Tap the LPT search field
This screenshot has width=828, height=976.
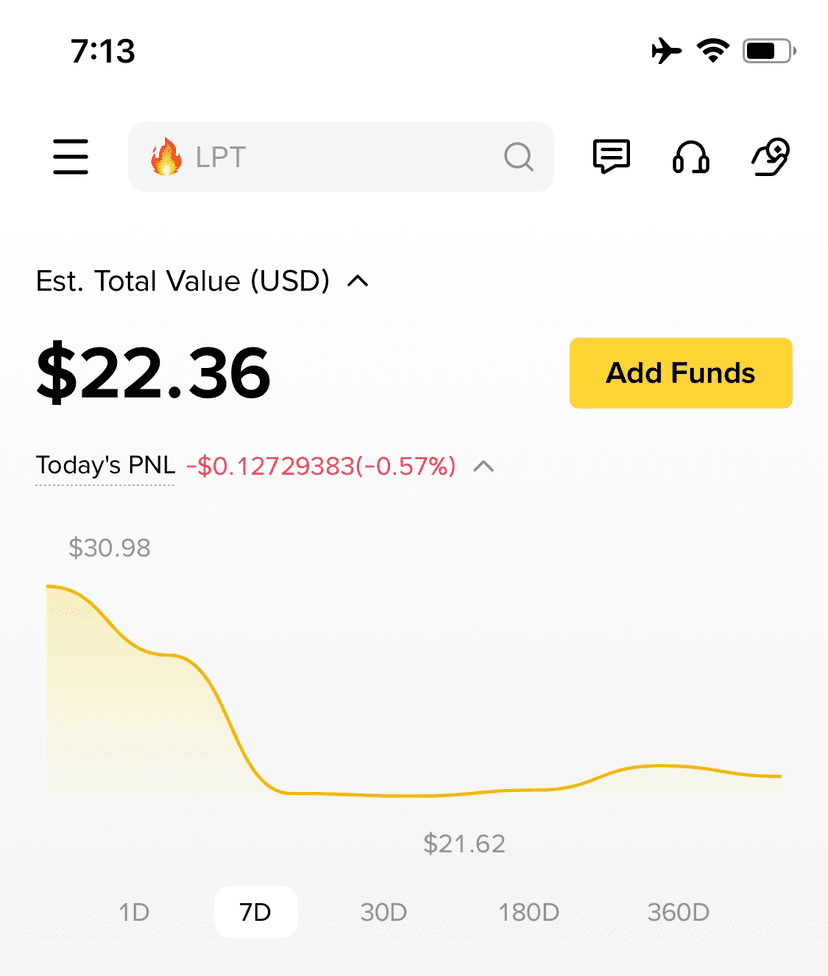coord(340,157)
